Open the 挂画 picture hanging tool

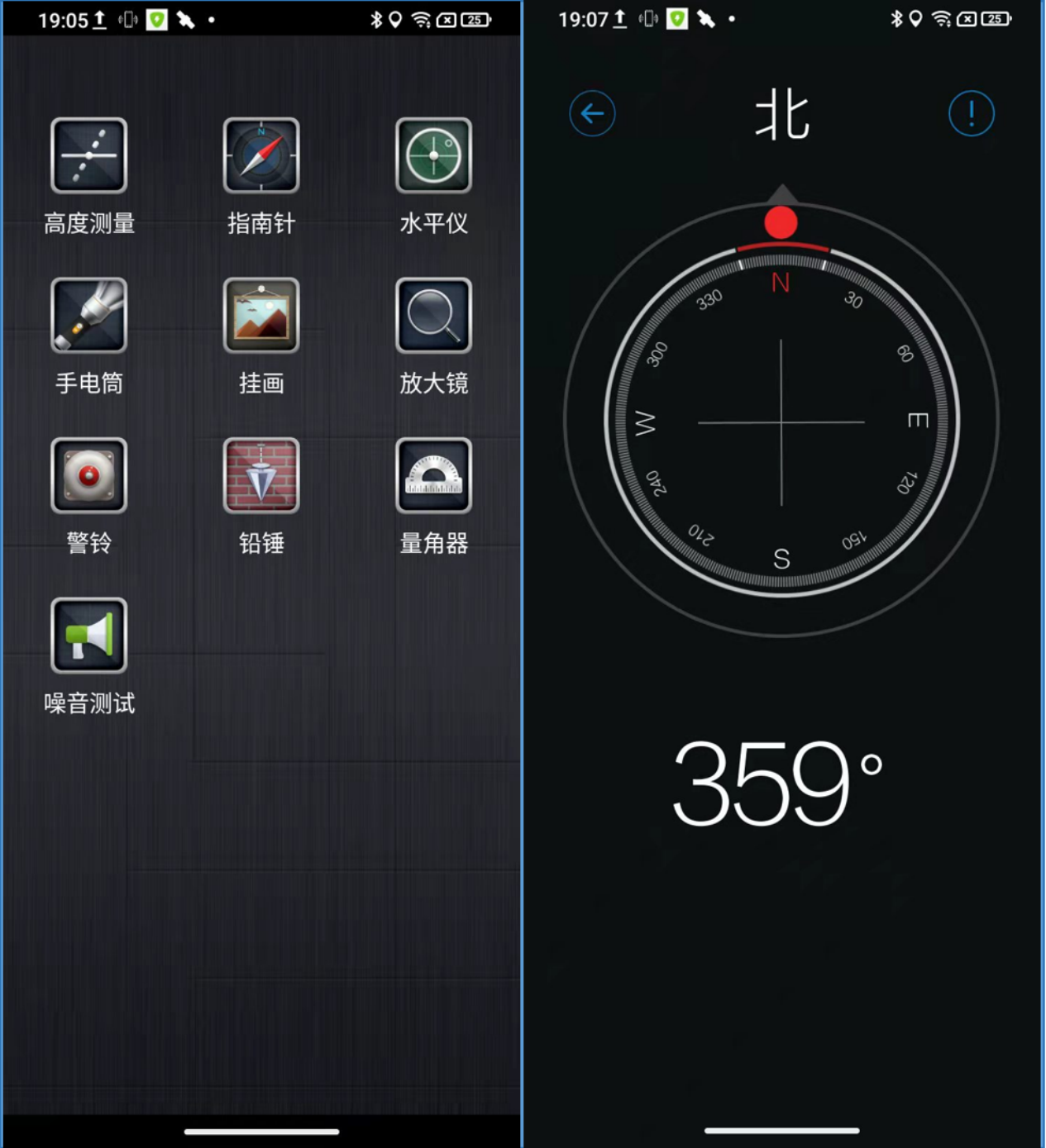(x=261, y=316)
